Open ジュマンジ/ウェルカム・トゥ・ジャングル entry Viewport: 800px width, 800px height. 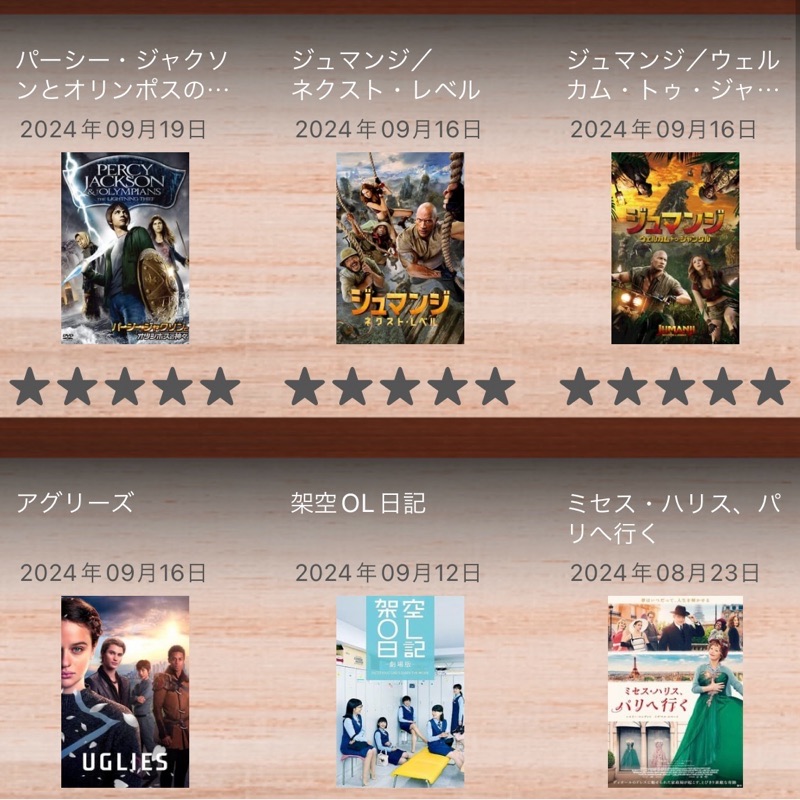675,248
